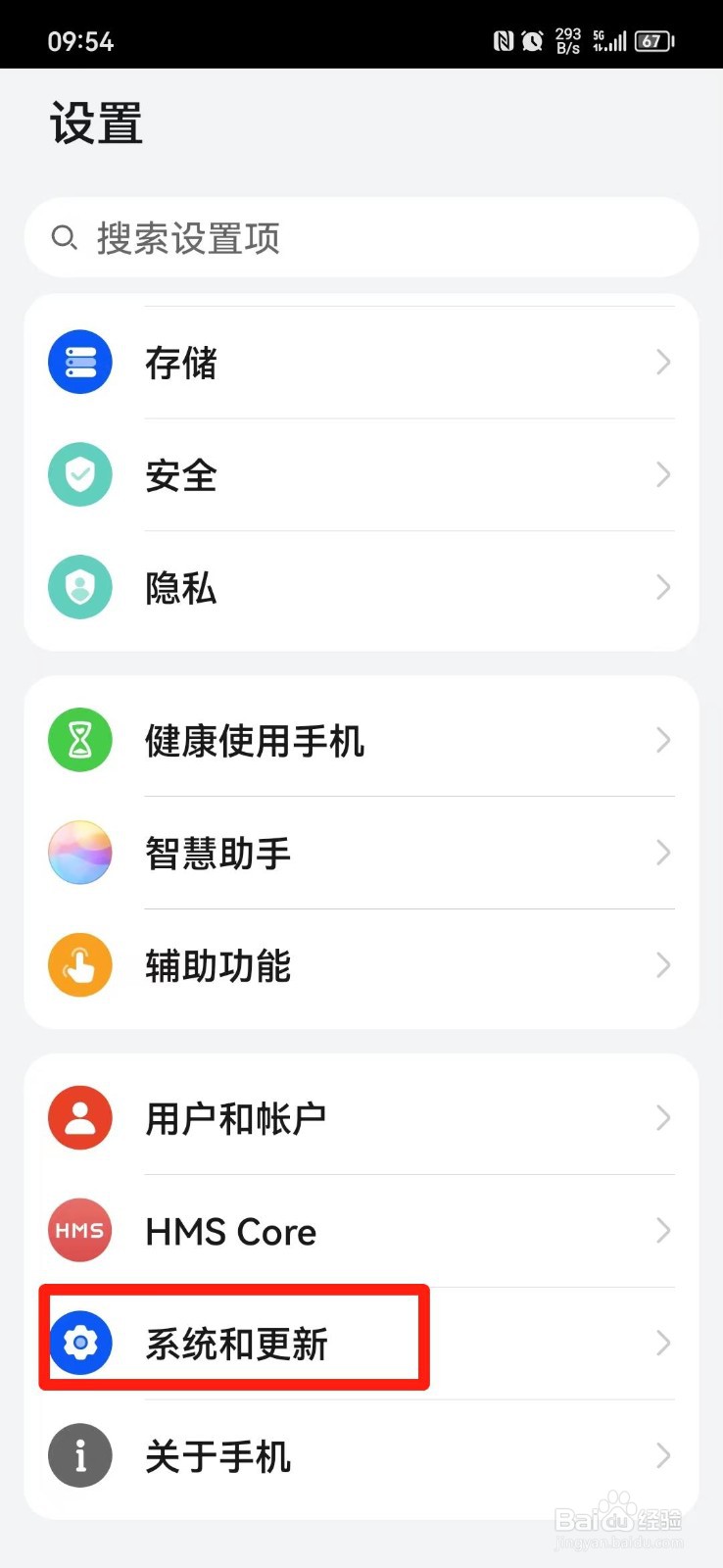This screenshot has height=1568, width=723.
Task: Expand the 隐私 entry using the right arrow
Action: coord(663,587)
